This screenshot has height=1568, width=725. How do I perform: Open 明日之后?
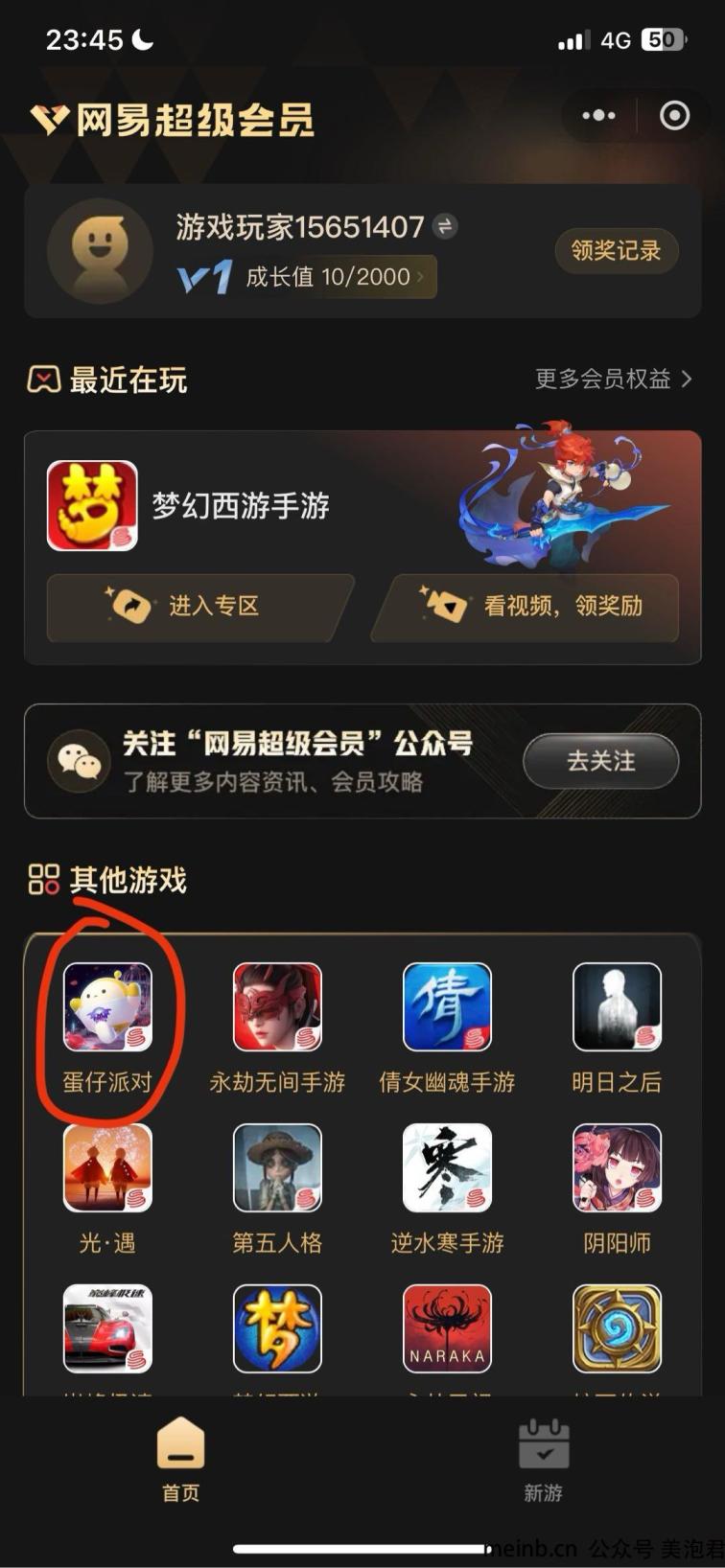click(617, 1008)
